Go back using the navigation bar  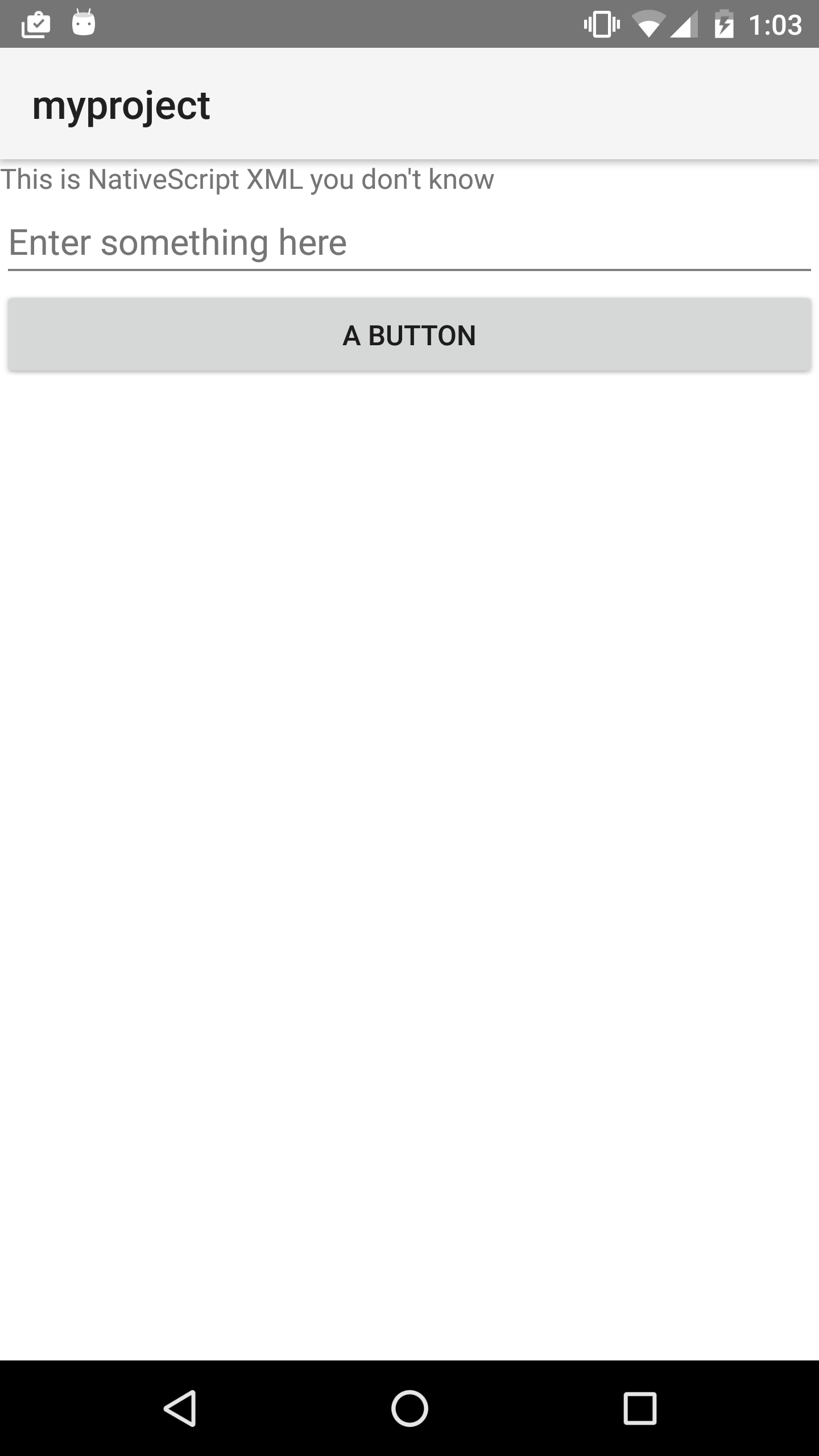(180, 1408)
